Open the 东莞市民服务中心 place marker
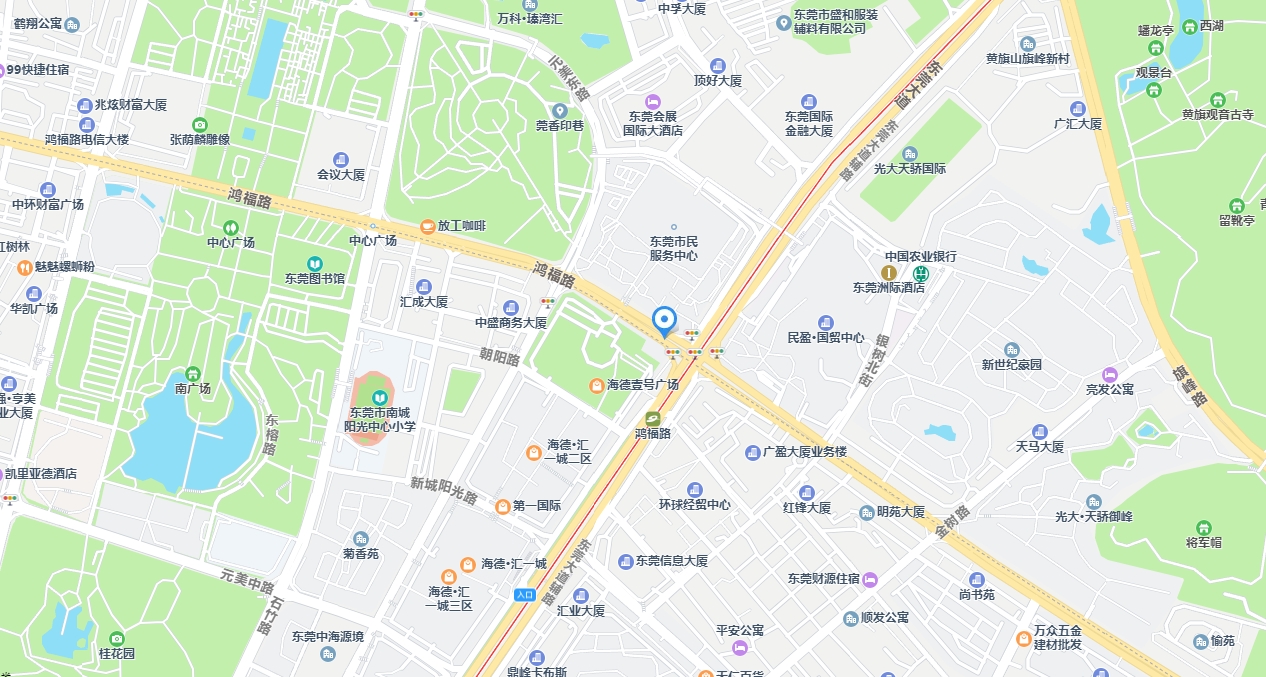 pos(673,227)
